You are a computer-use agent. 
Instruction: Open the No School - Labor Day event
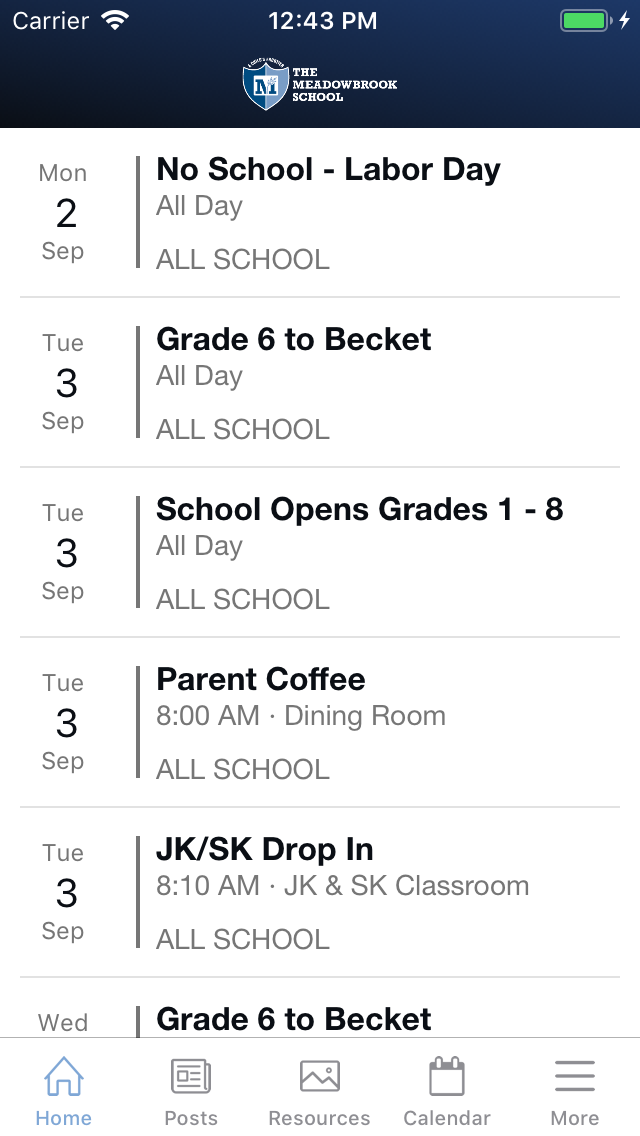click(320, 212)
